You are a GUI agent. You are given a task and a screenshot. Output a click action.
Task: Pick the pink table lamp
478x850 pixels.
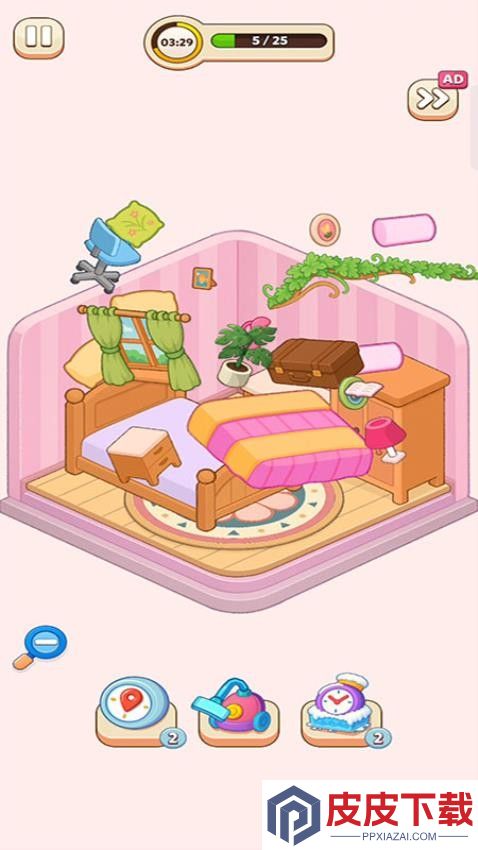(386, 437)
